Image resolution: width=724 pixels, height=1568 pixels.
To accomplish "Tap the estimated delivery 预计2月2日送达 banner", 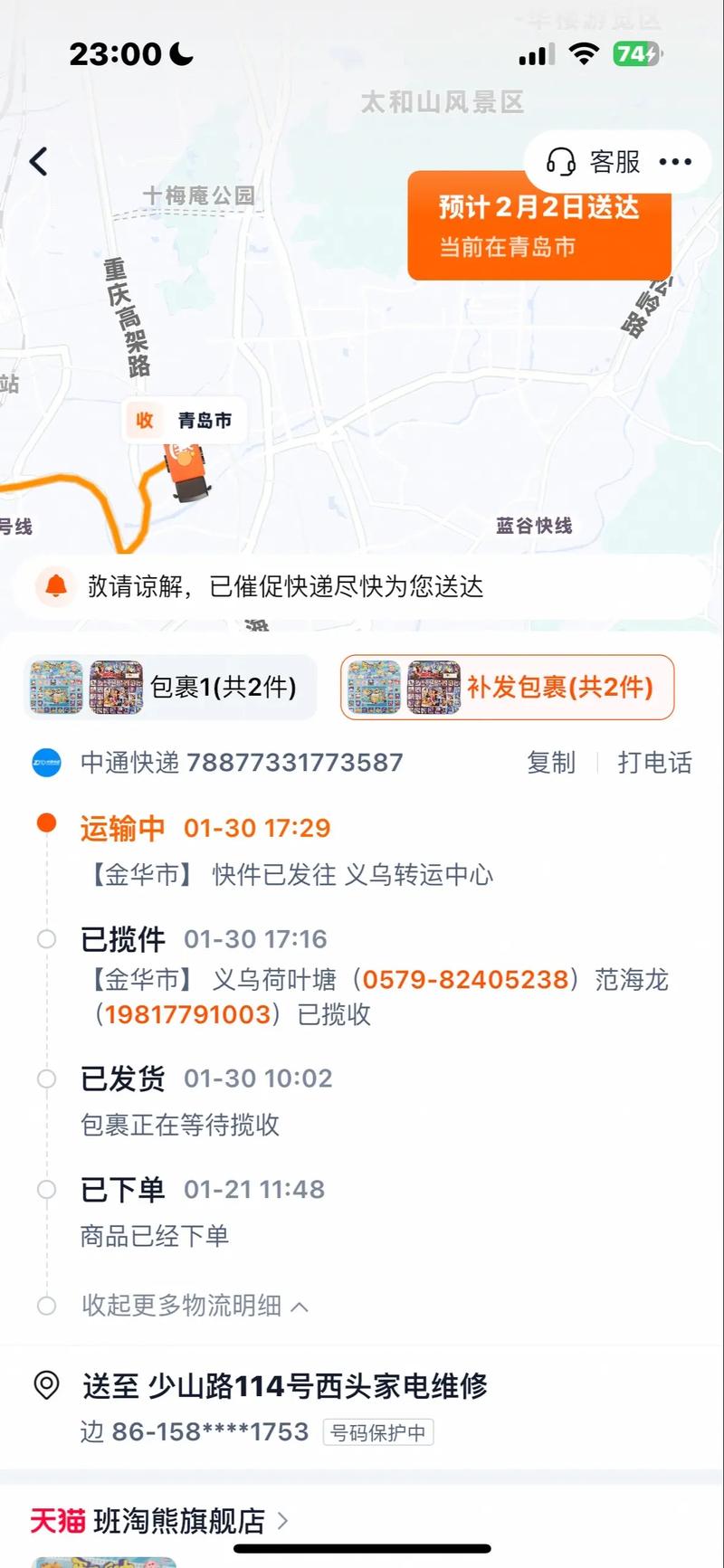I will coord(538,226).
